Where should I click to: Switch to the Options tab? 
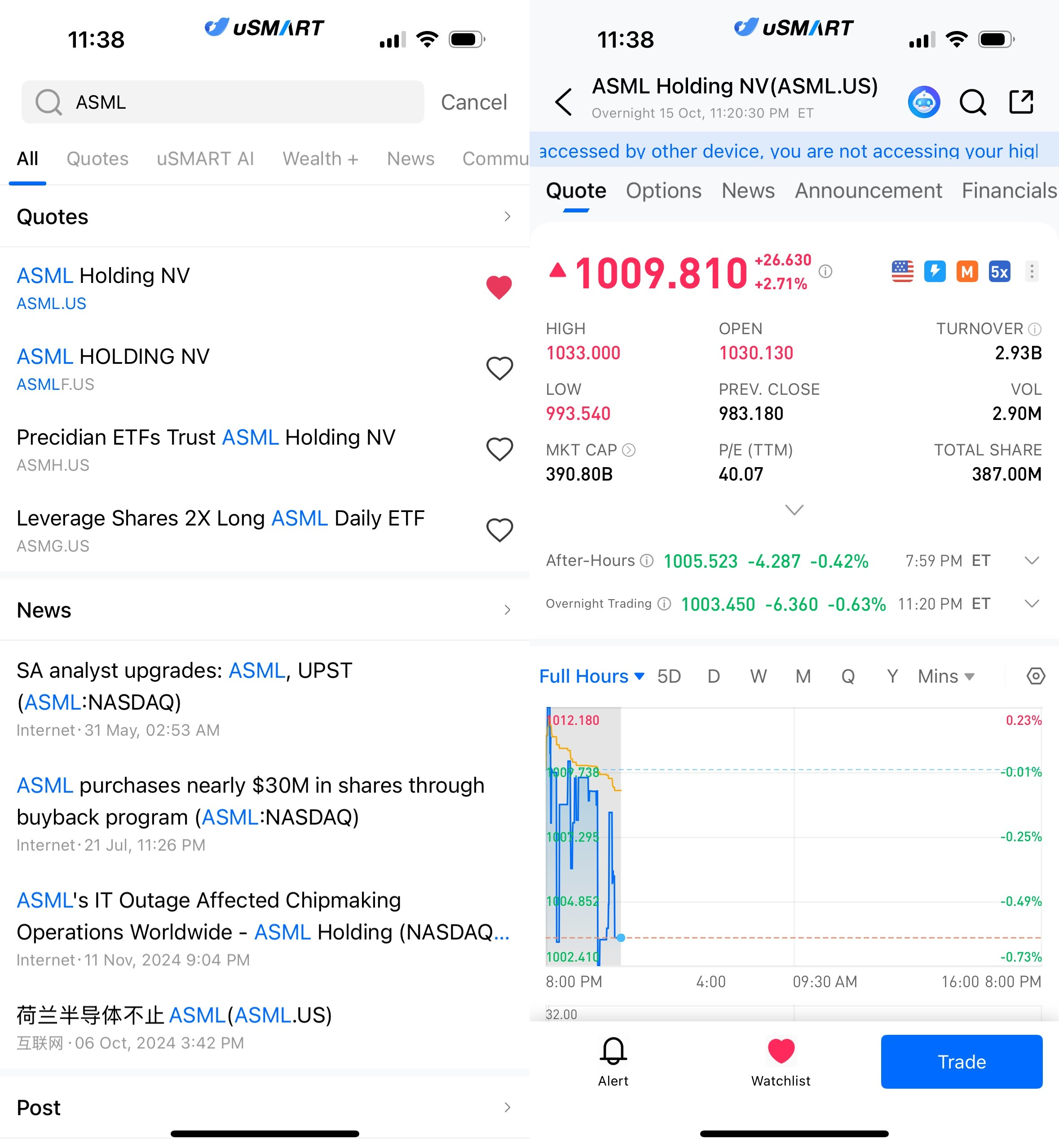[663, 191]
